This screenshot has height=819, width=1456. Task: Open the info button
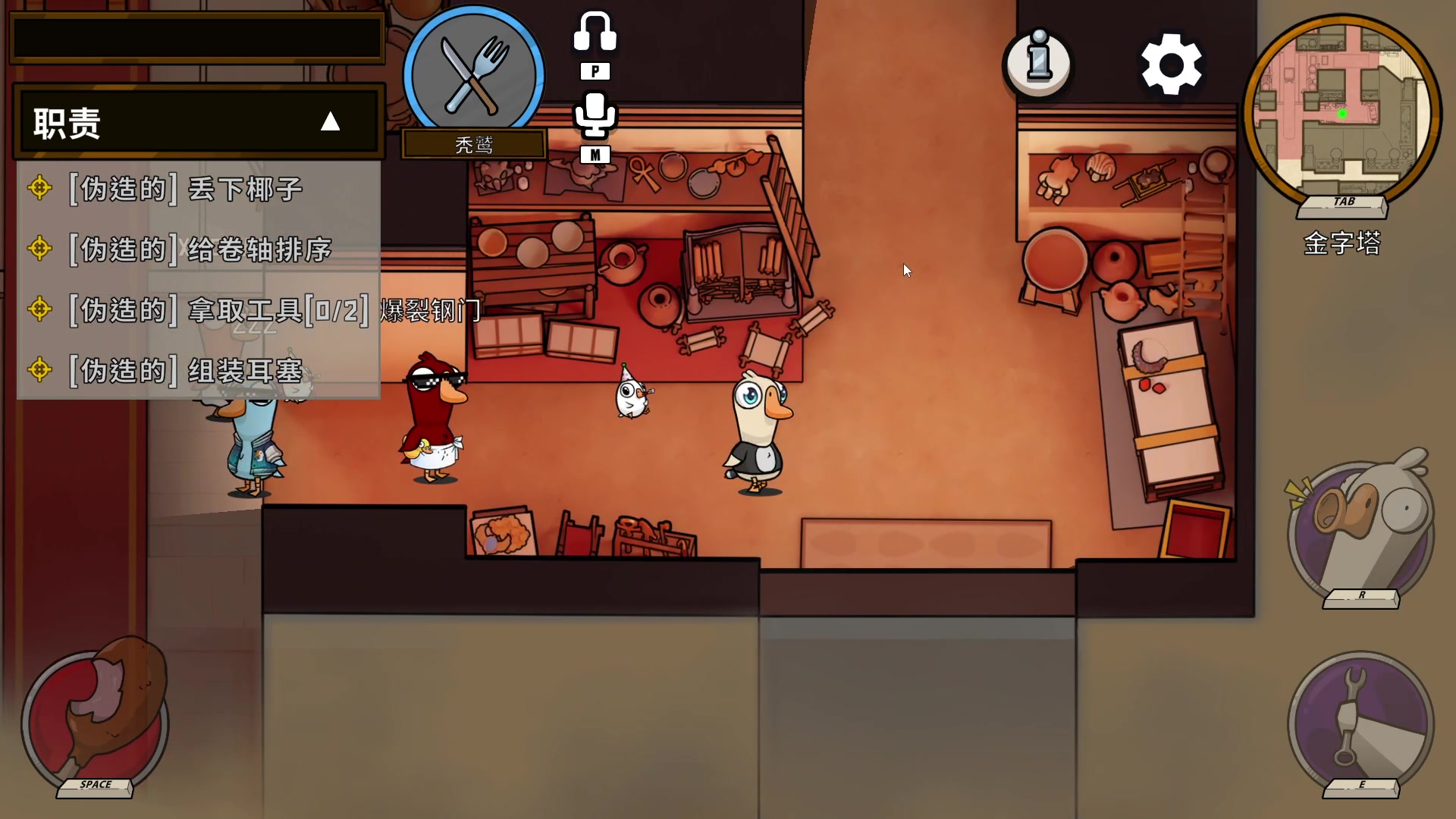pos(1037,64)
